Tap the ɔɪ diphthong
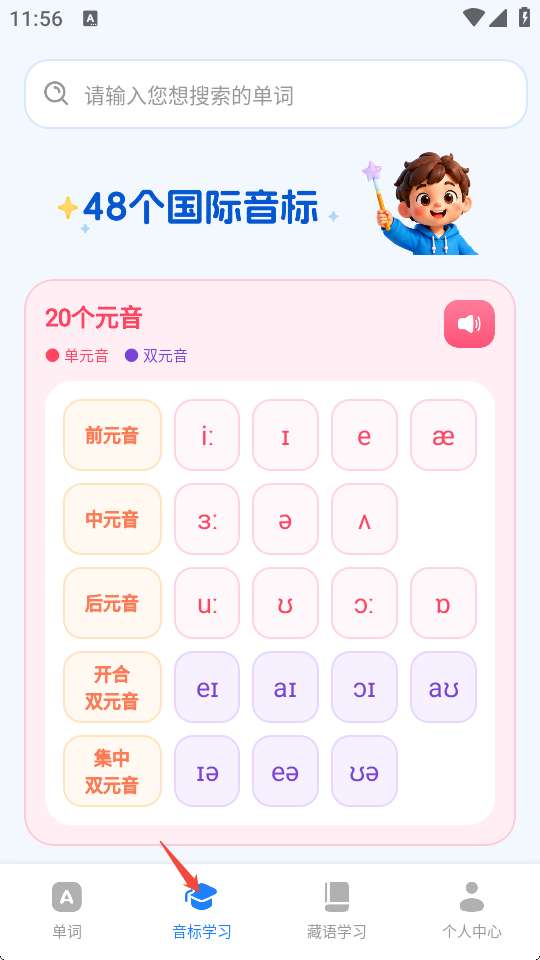Image resolution: width=540 pixels, height=960 pixels. pos(364,687)
